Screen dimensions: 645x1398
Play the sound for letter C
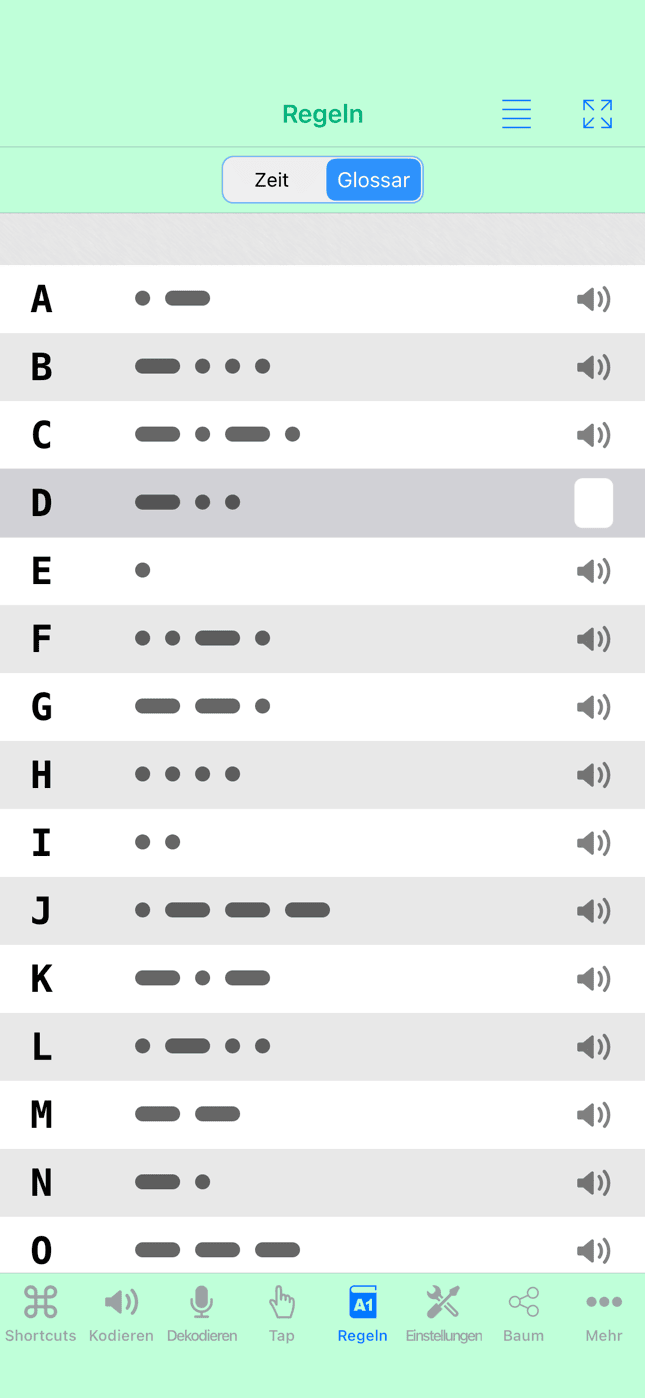tap(594, 435)
